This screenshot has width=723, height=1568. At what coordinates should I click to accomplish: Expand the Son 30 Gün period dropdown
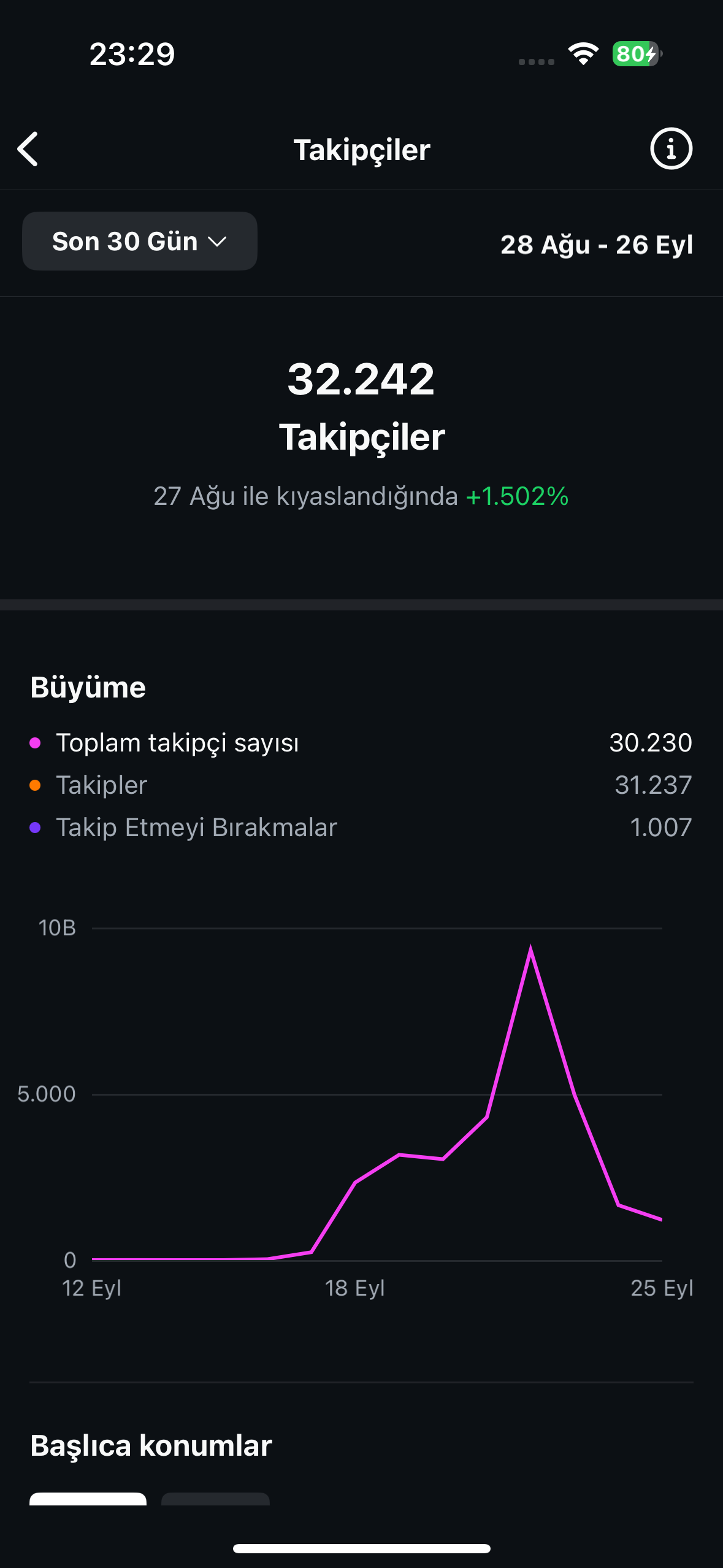(140, 241)
